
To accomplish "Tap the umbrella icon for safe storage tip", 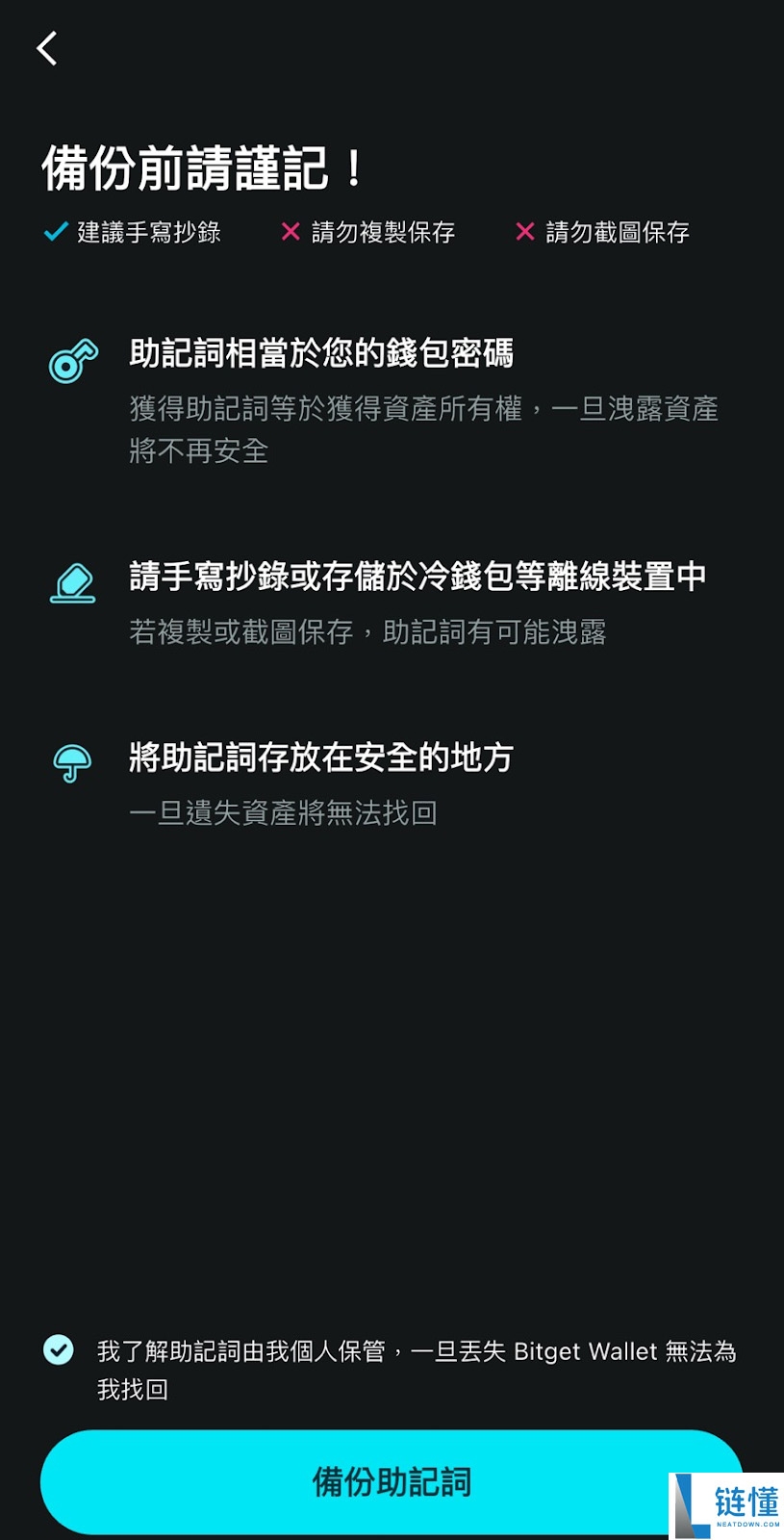I will tap(72, 760).
